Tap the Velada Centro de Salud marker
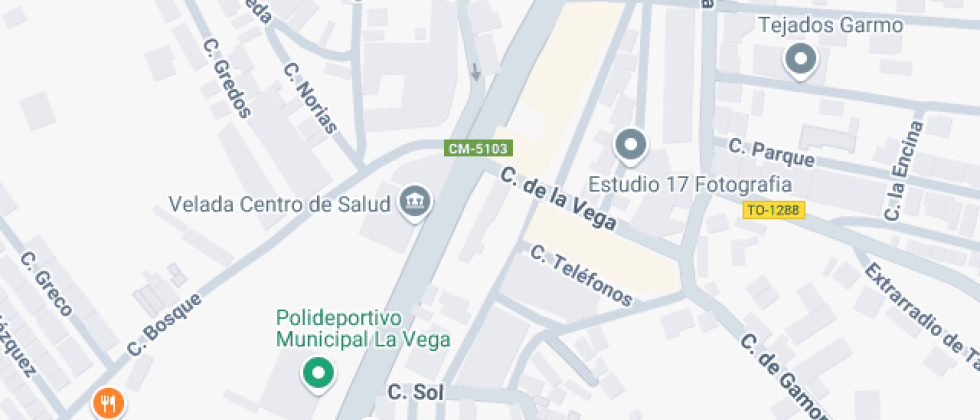980x420 pixels. click(412, 203)
